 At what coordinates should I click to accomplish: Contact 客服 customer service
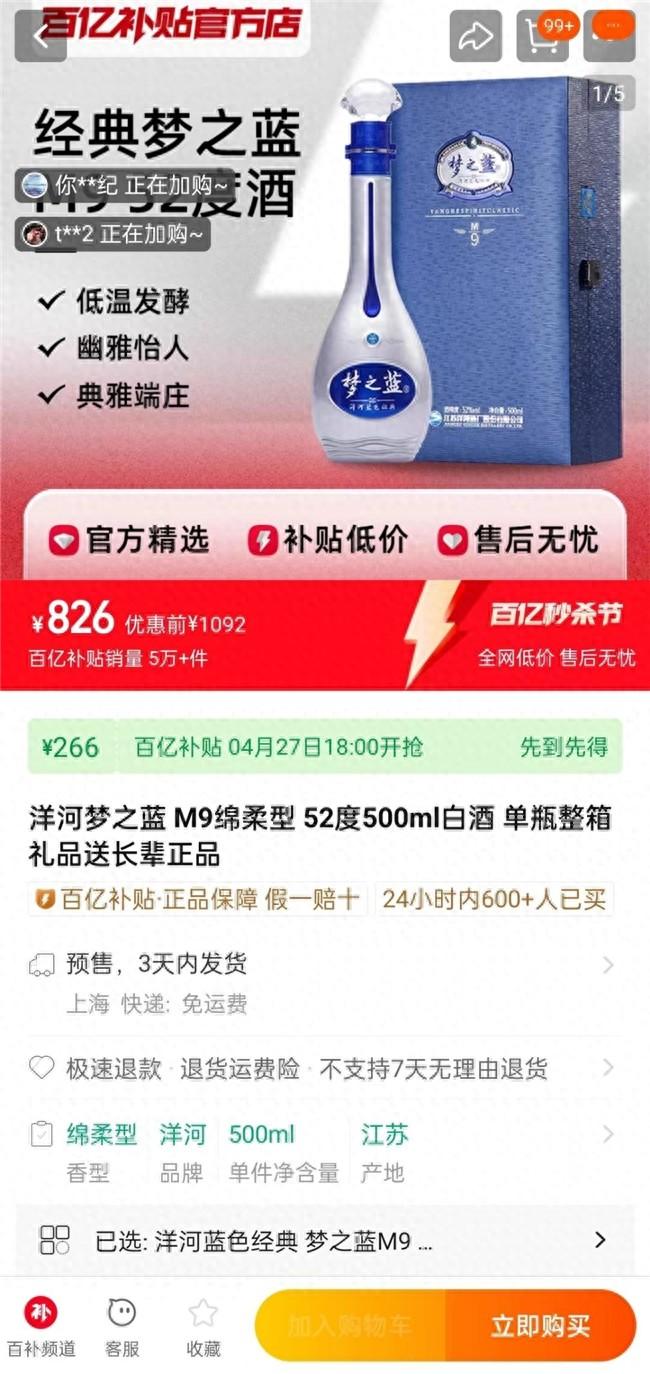pyautogui.click(x=121, y=1327)
